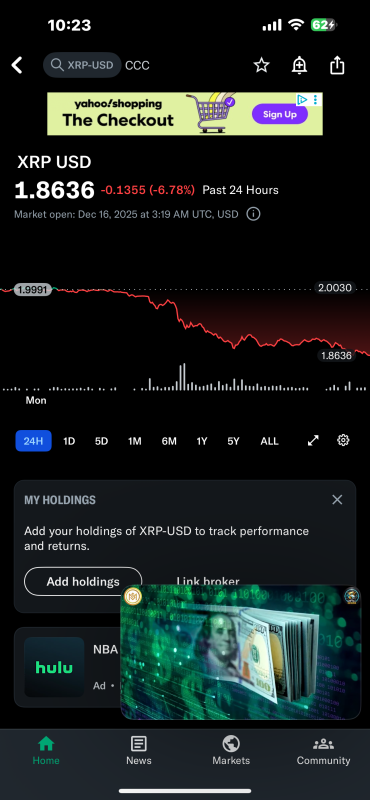Show the 1M chart range
The width and height of the screenshot is (370, 800).
click(135, 441)
